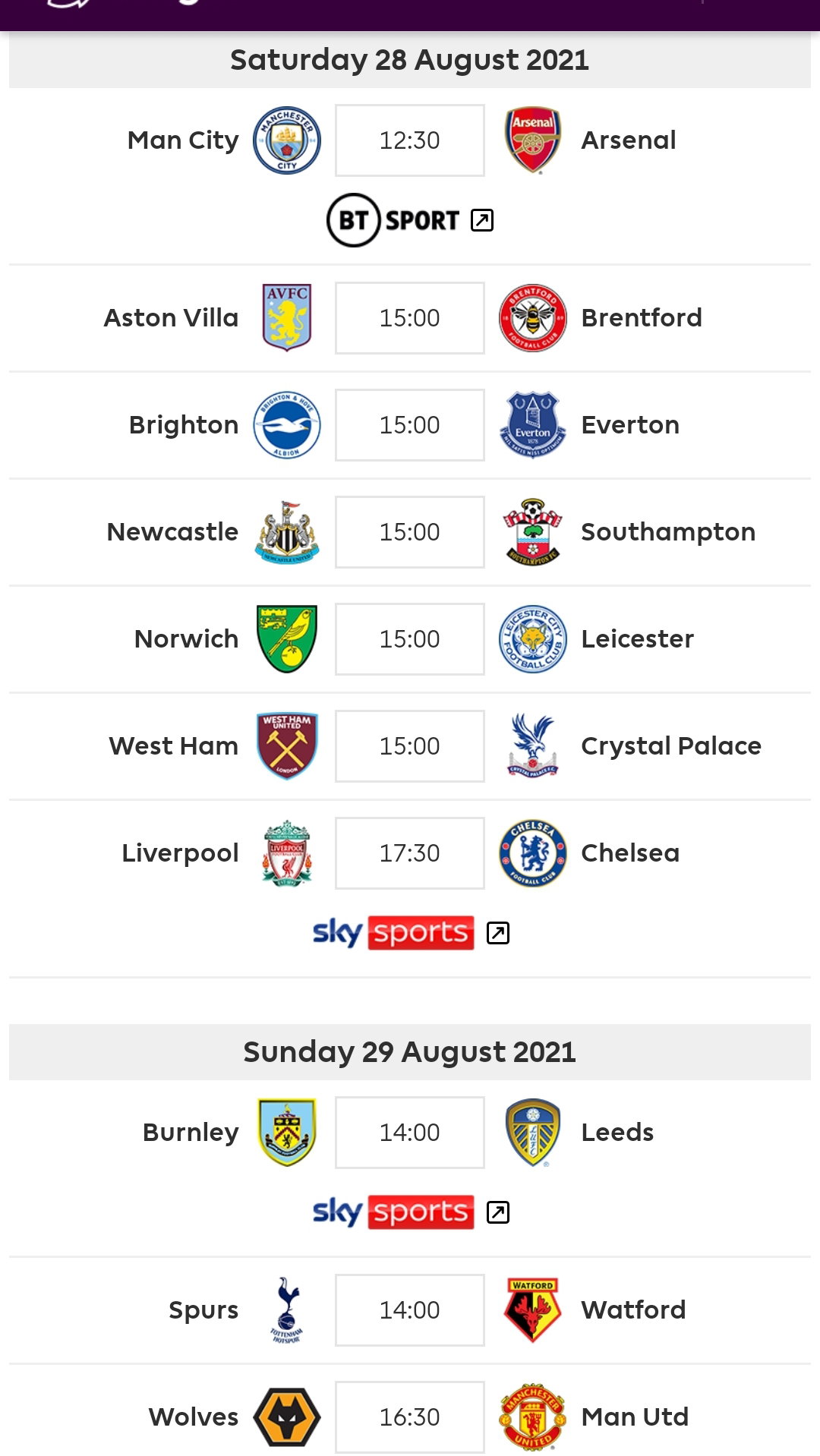View the Brighton vs Everton fixture
This screenshot has width=820, height=1456.
click(410, 425)
